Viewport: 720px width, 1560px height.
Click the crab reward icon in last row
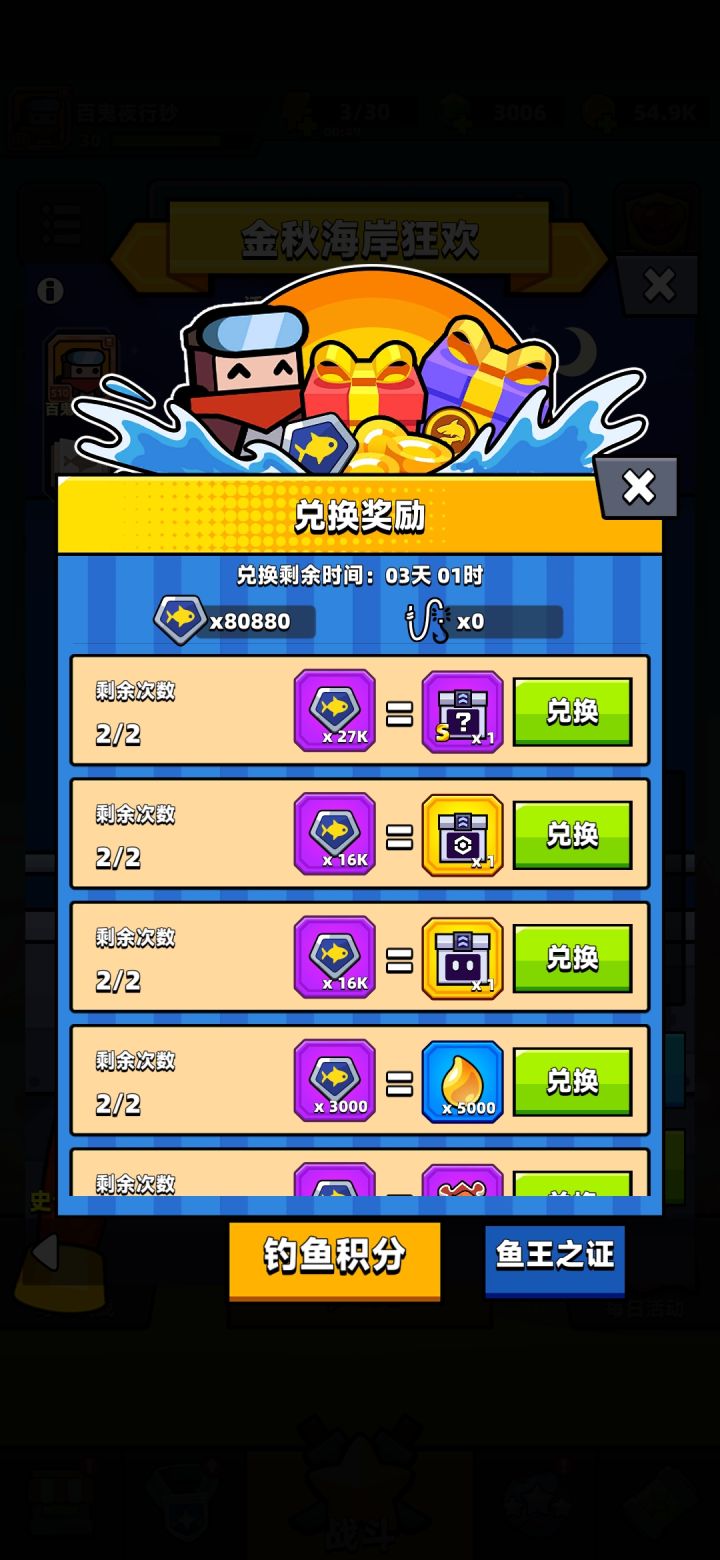[462, 1185]
